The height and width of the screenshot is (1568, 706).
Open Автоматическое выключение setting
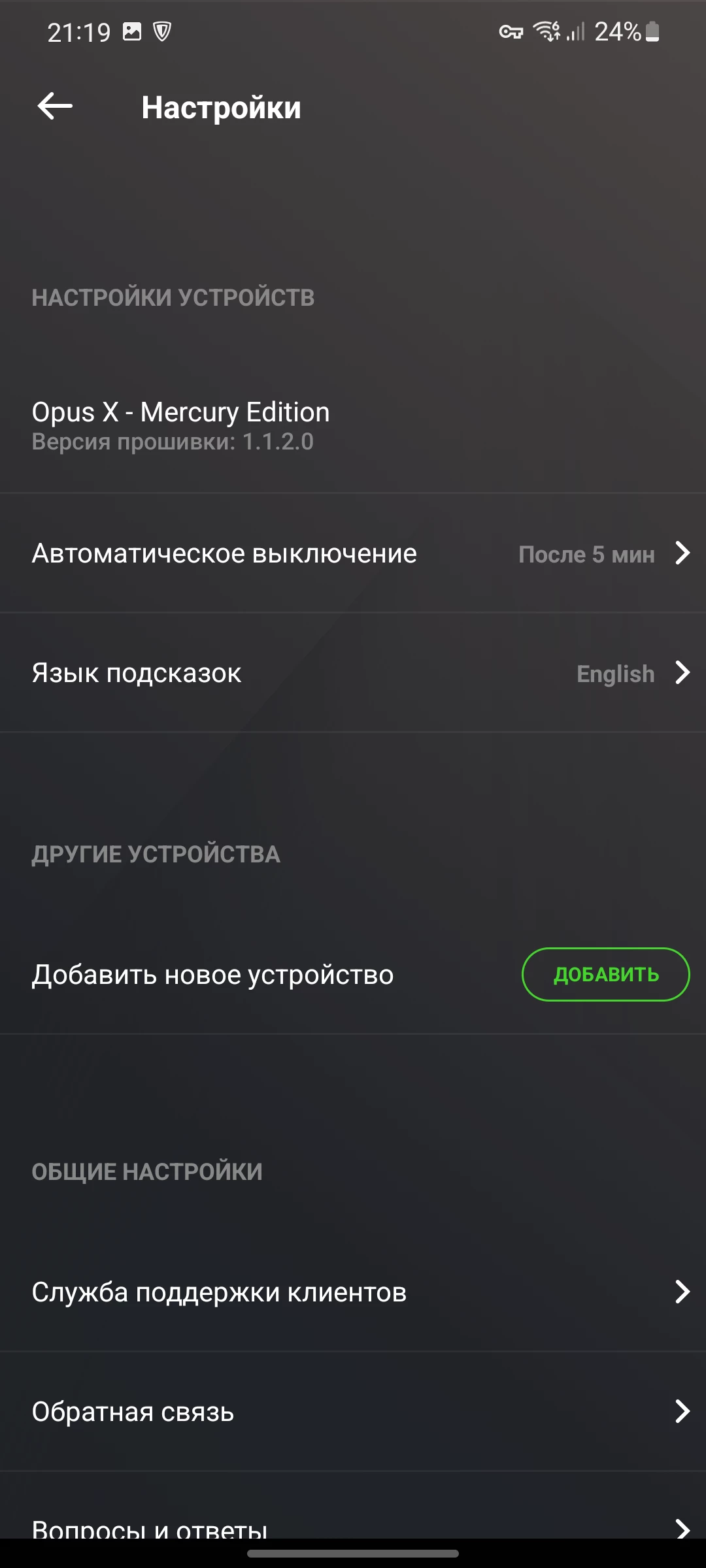[353, 553]
